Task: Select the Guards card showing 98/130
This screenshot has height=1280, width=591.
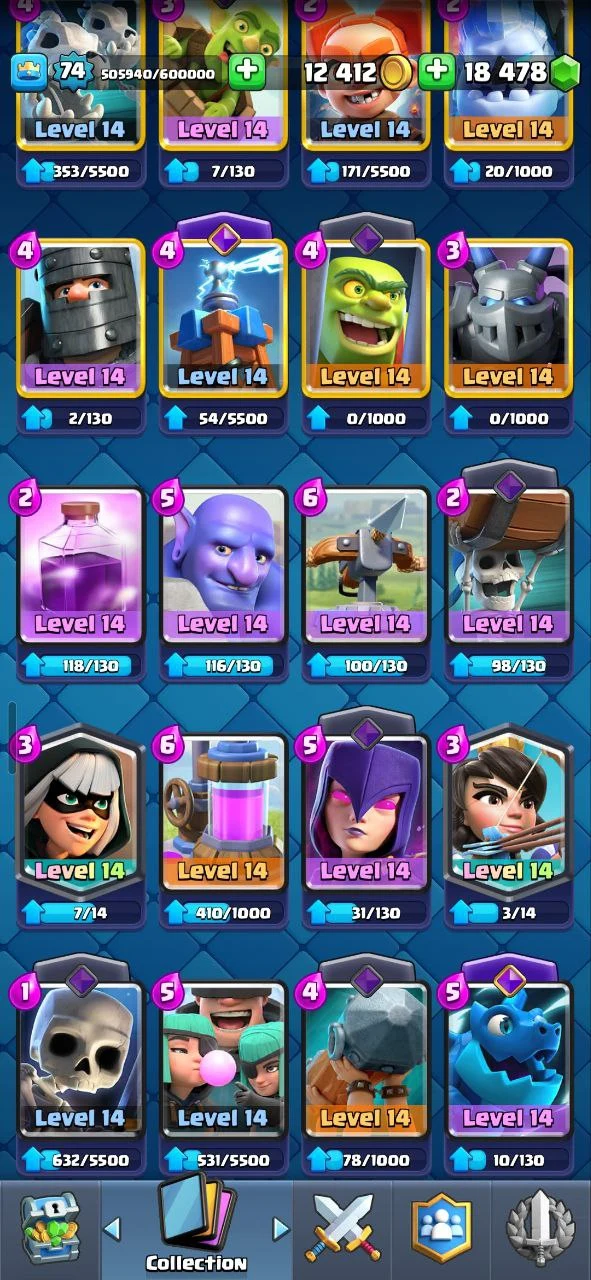Action: click(x=508, y=565)
